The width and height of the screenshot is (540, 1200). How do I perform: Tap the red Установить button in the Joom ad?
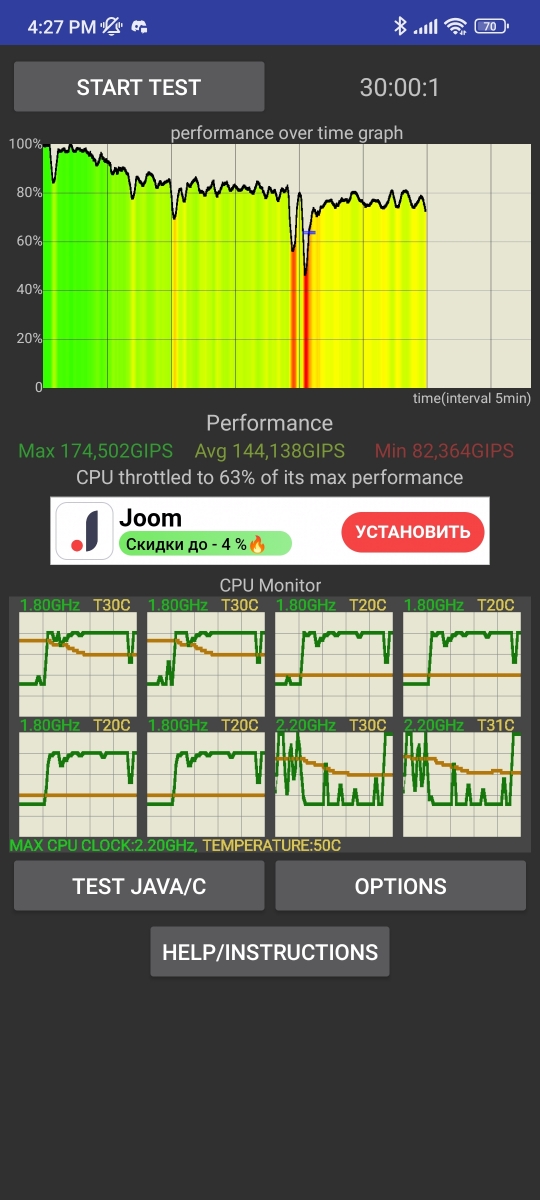[x=413, y=531]
